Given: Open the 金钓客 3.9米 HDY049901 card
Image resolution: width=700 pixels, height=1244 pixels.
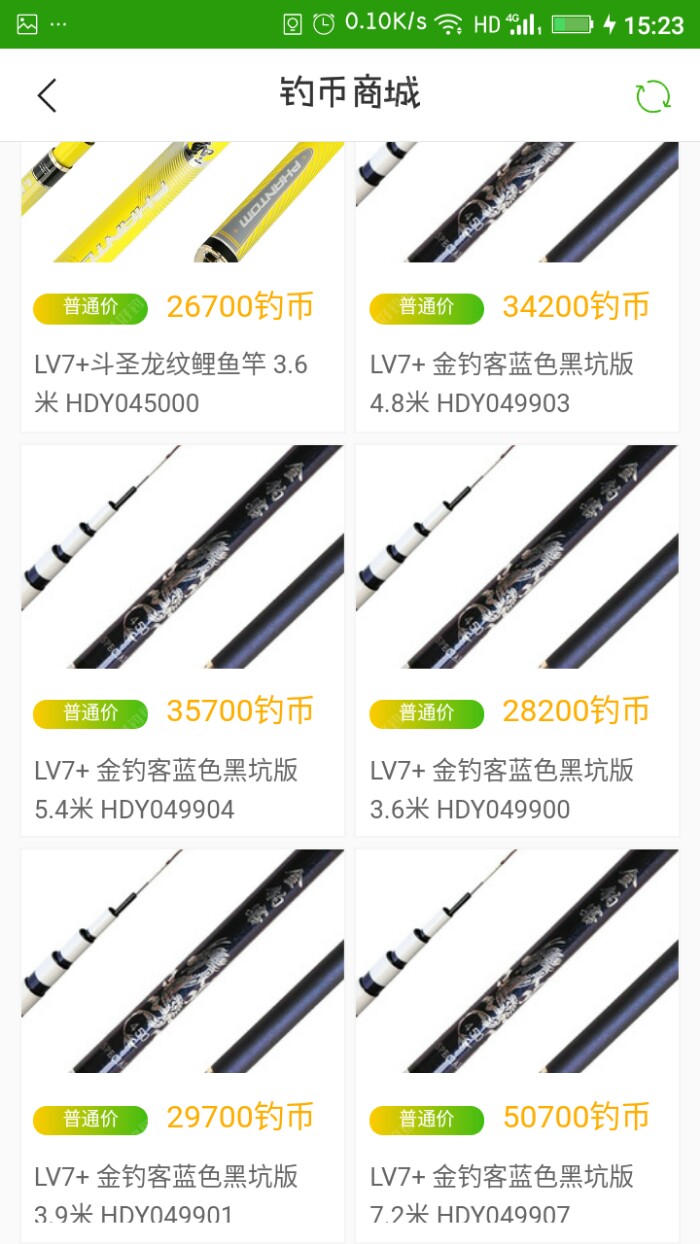Looking at the screenshot, I should [x=182, y=1040].
